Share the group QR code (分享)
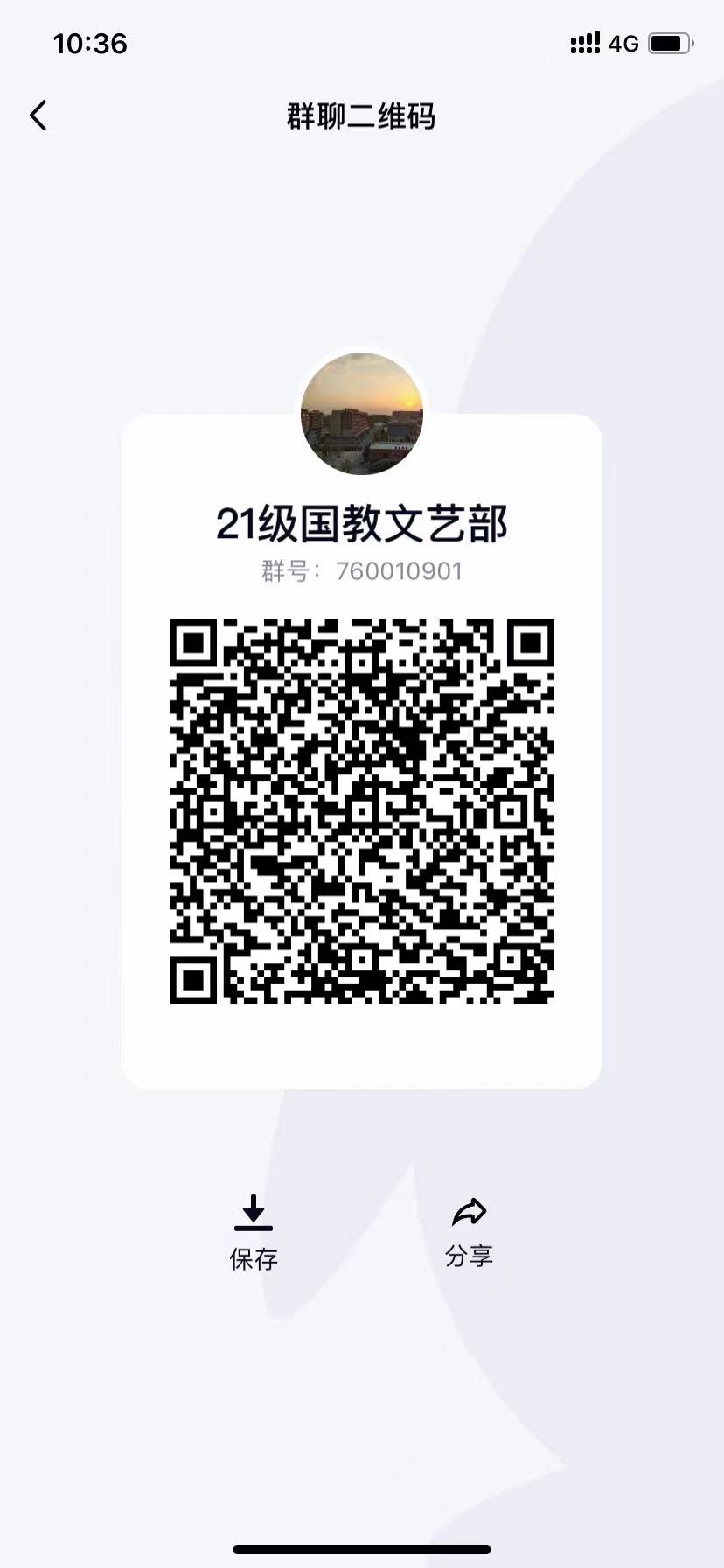This screenshot has width=724, height=1568. (470, 1232)
